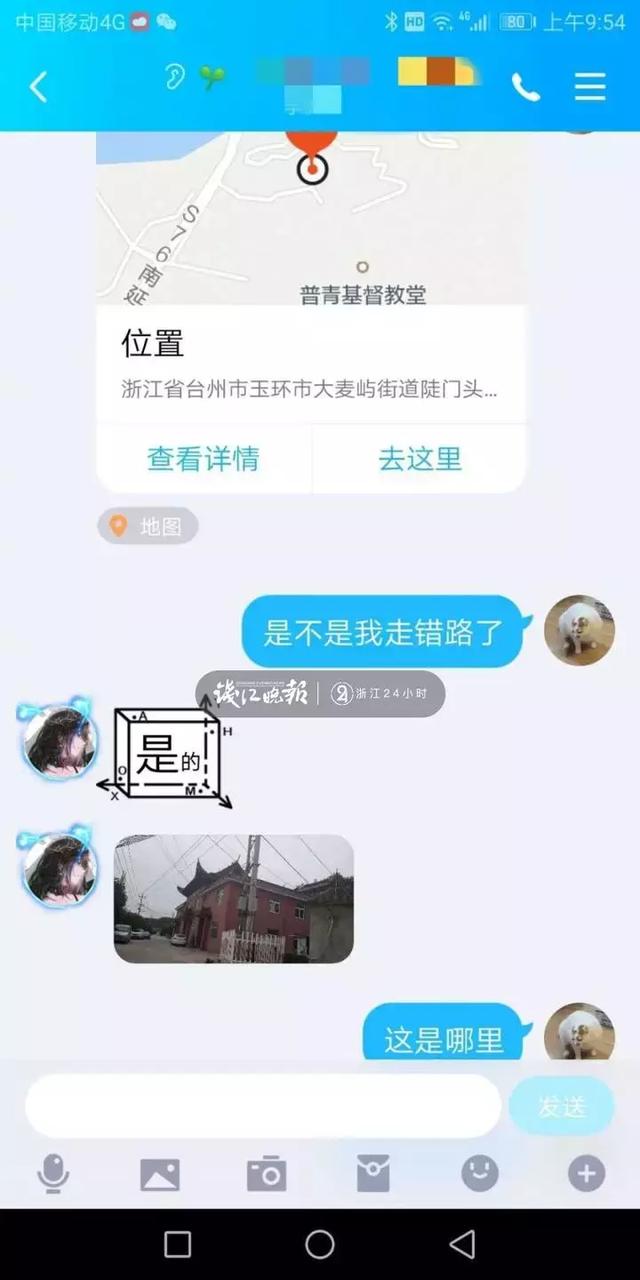Go back from this chat
The height and width of the screenshot is (1280, 640).
[x=38, y=87]
